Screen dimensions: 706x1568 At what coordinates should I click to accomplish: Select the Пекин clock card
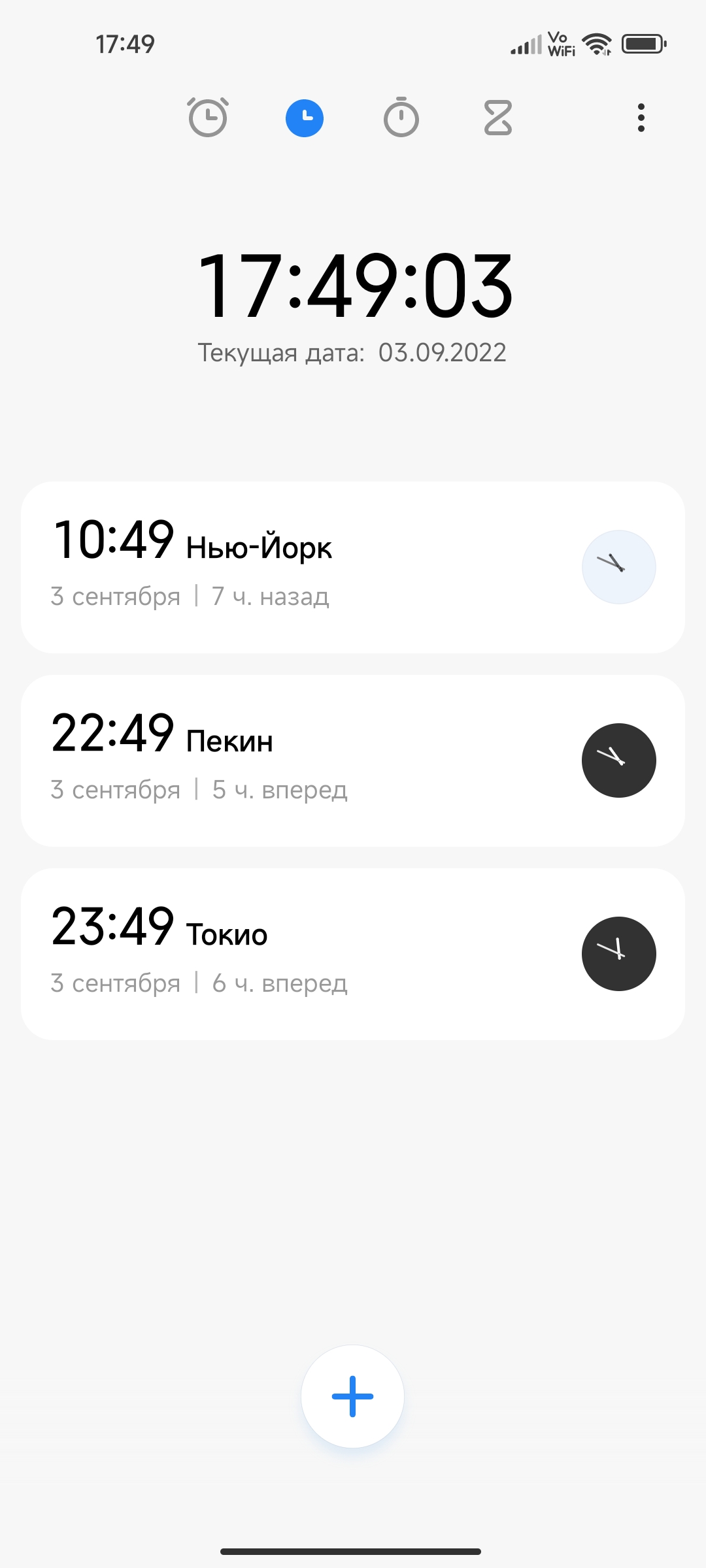[353, 760]
